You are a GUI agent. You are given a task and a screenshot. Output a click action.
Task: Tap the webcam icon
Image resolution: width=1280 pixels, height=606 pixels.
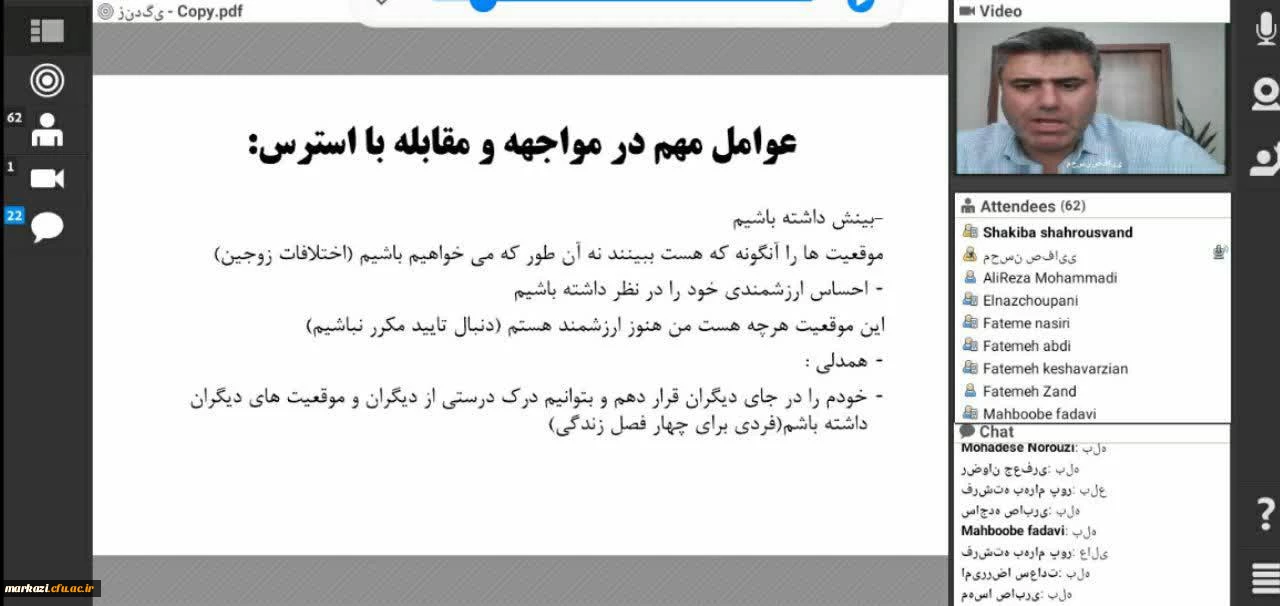[x=1265, y=95]
